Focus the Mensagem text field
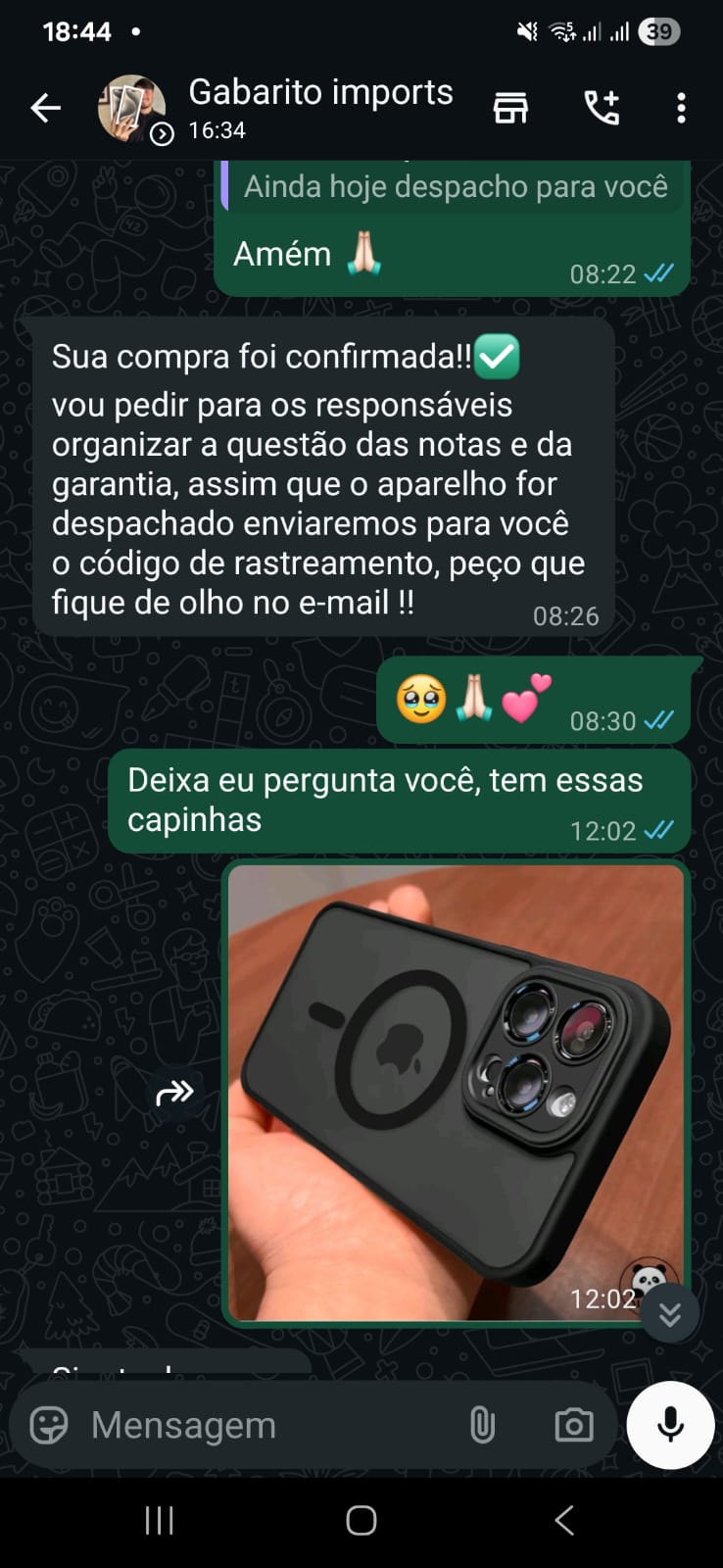The height and width of the screenshot is (1568, 723). [x=265, y=1425]
